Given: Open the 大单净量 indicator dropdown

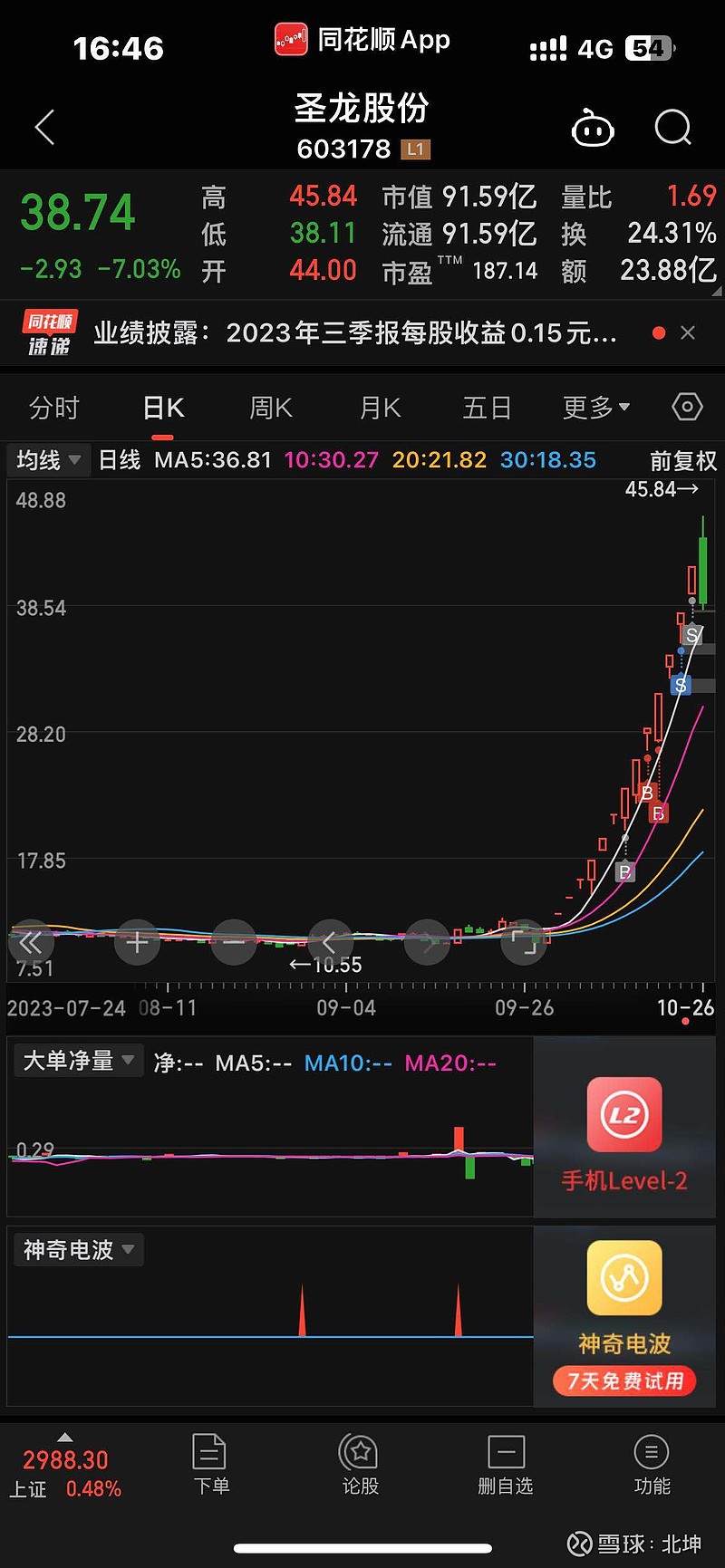Looking at the screenshot, I should [78, 1061].
